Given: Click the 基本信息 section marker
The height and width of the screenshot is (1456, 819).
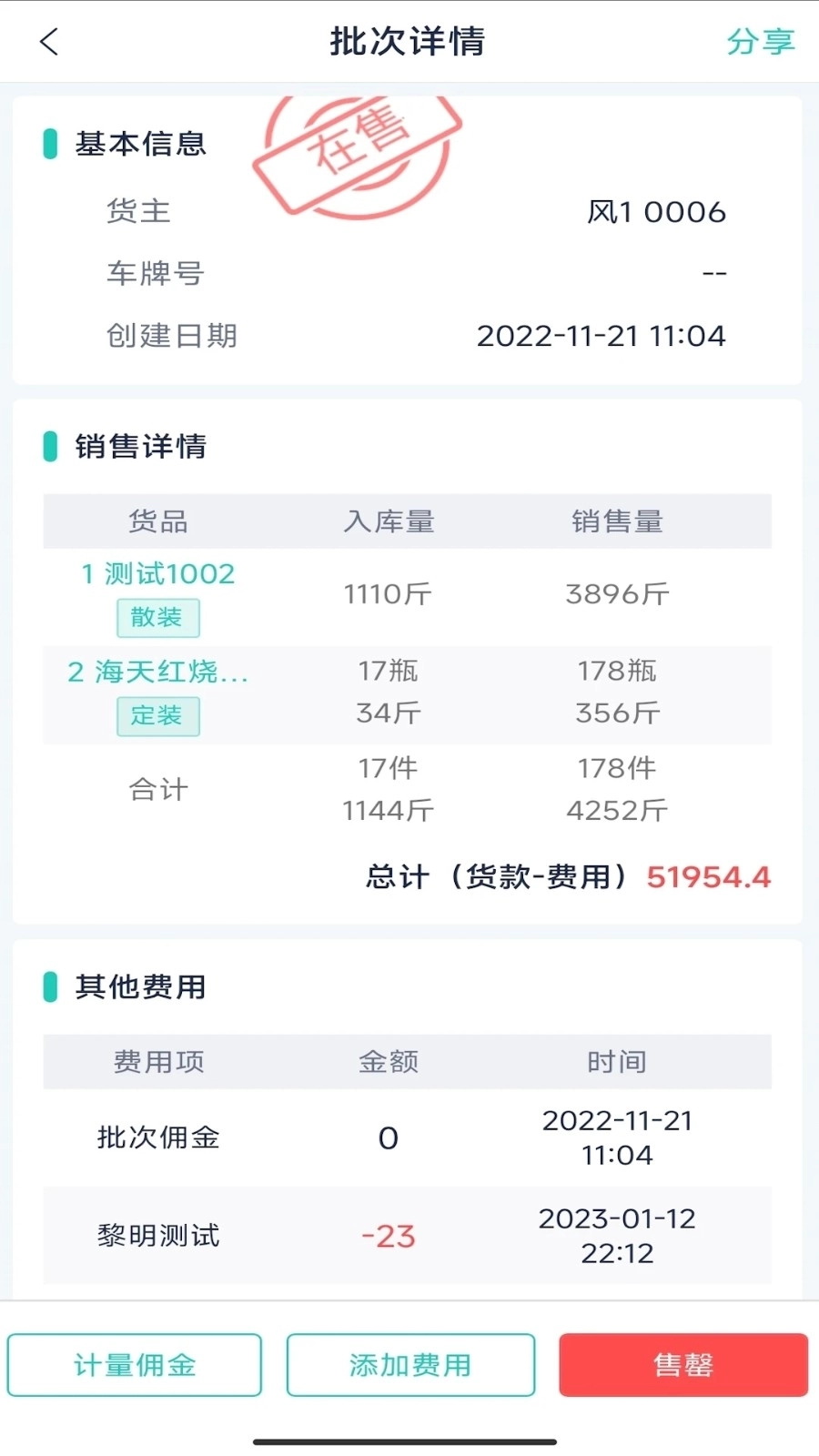Looking at the screenshot, I should pyautogui.click(x=51, y=144).
